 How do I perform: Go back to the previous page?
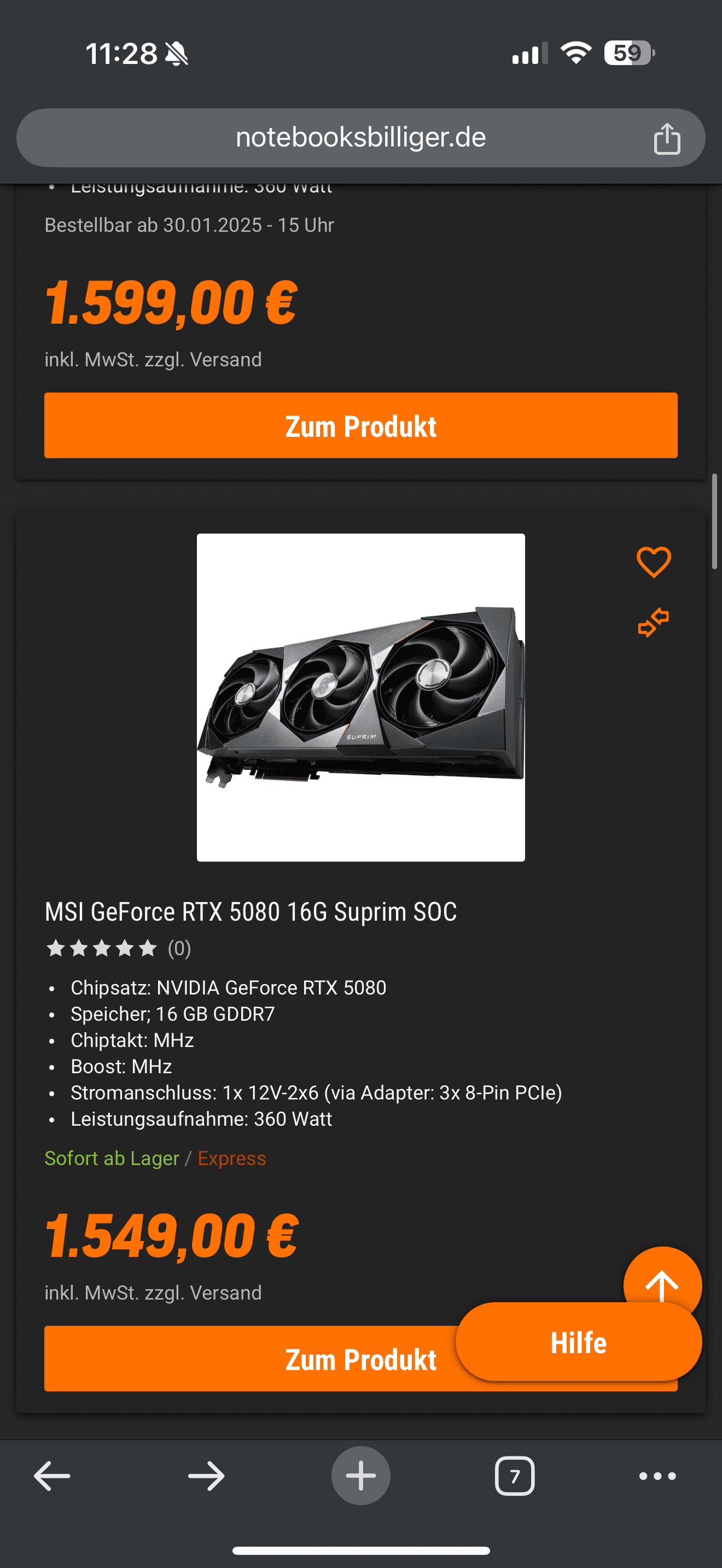(52, 1476)
